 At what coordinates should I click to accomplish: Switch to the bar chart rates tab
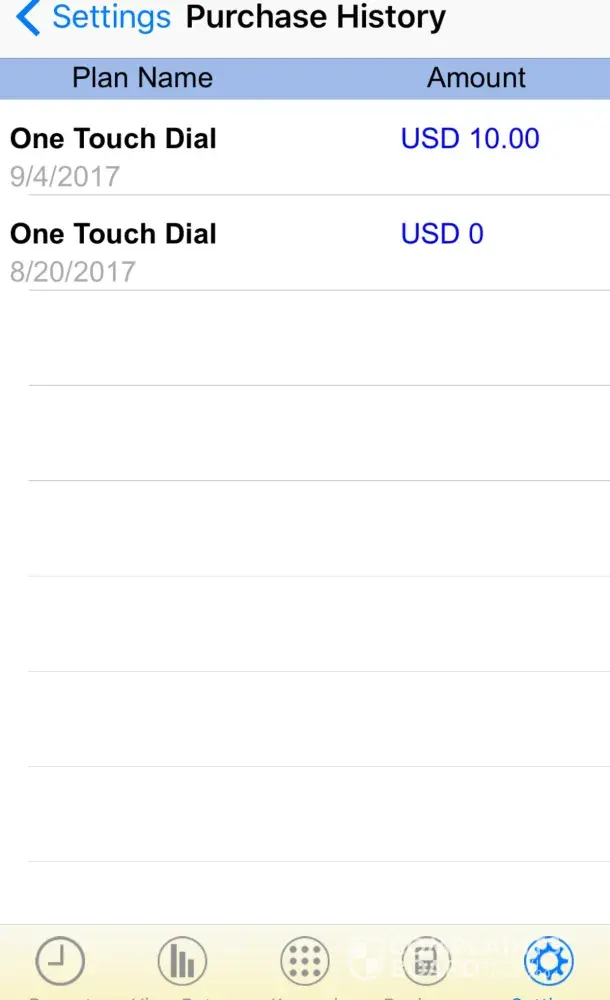coord(182,962)
